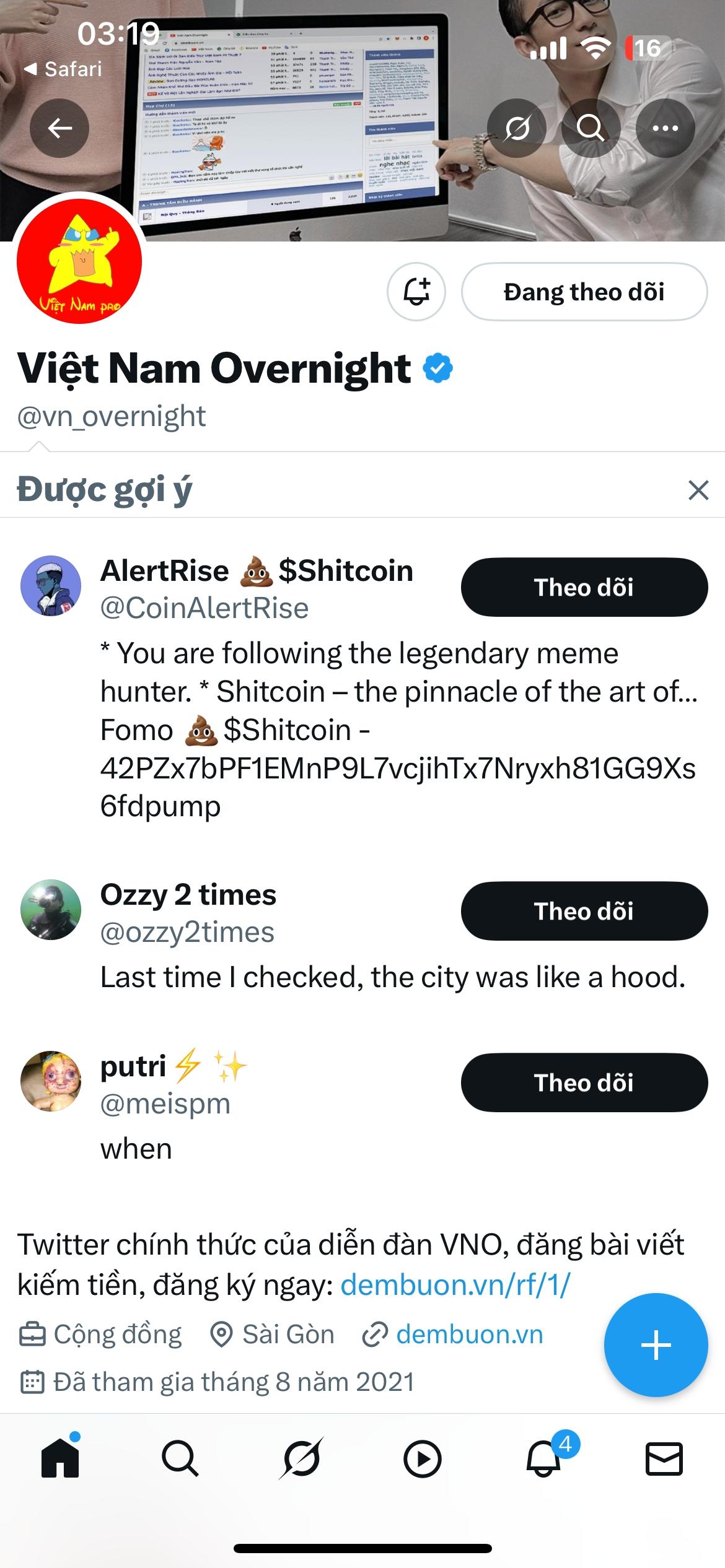Open the three-dot overflow menu
The image size is (725, 1568).
point(666,128)
